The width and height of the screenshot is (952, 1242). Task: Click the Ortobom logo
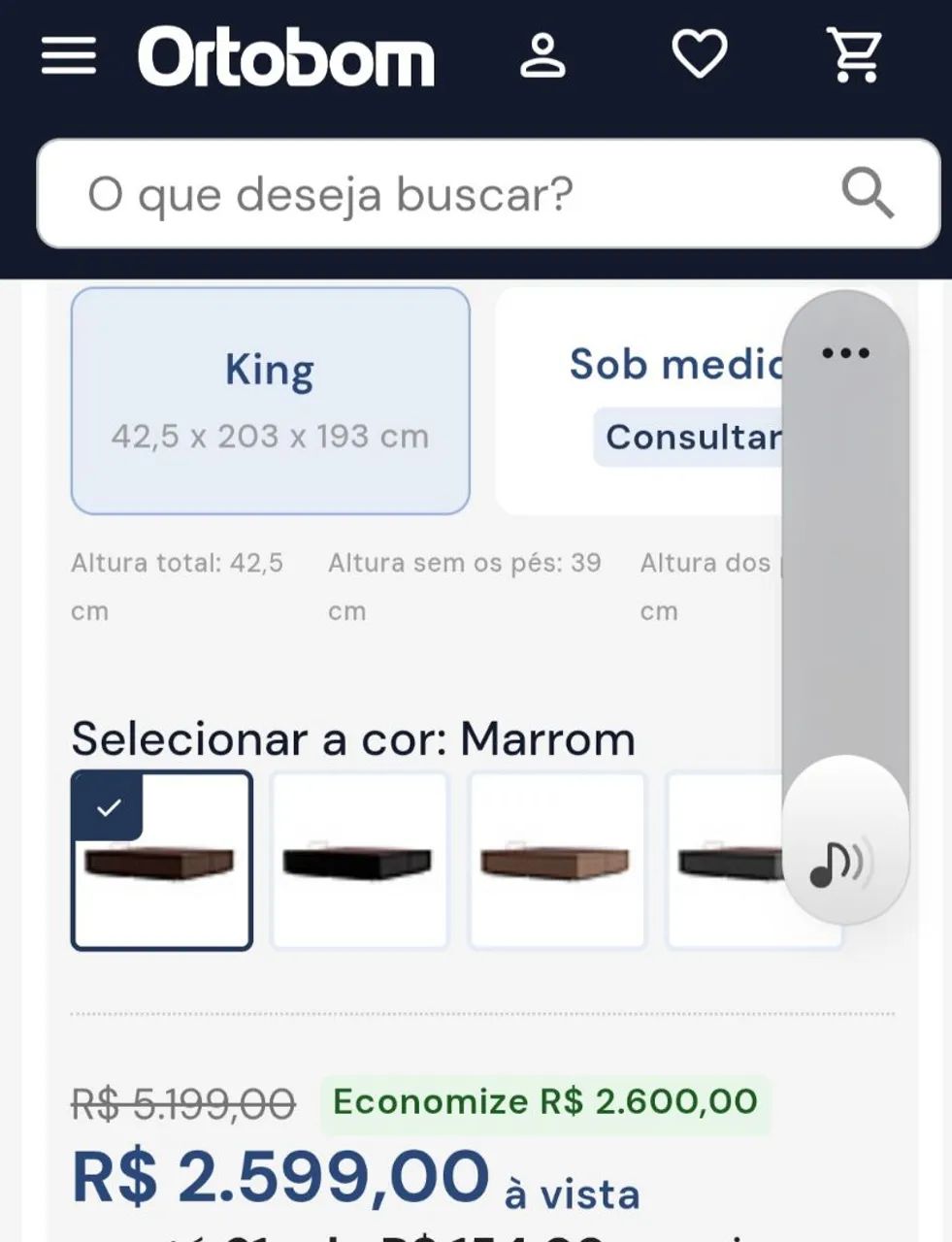[x=288, y=58]
